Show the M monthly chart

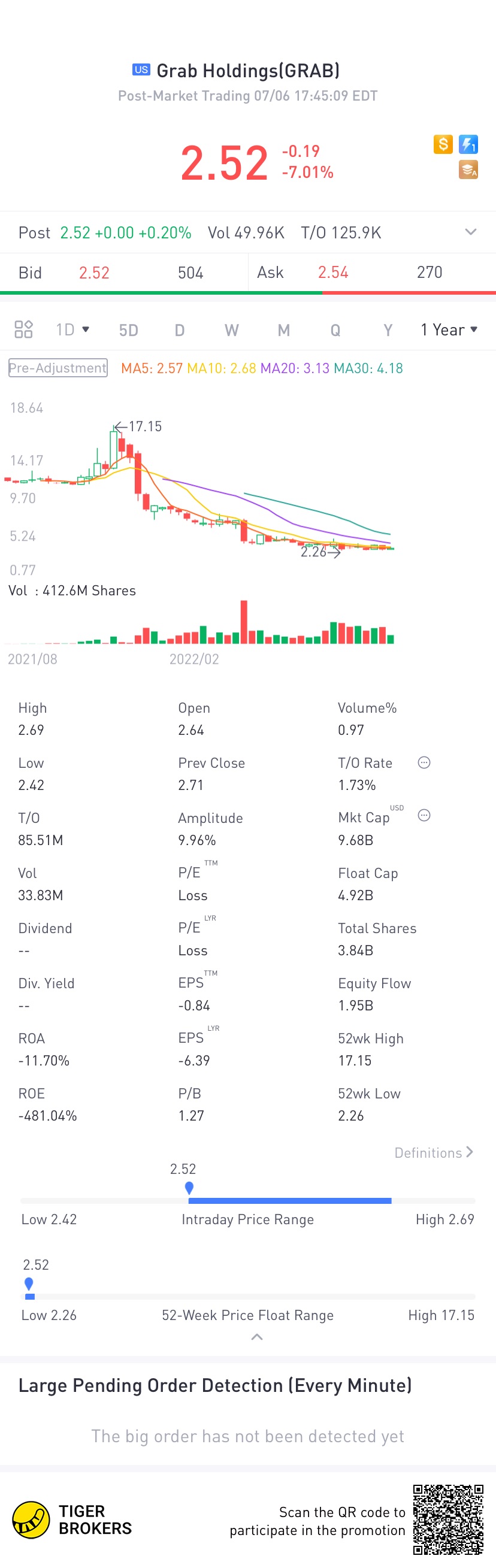point(283,330)
